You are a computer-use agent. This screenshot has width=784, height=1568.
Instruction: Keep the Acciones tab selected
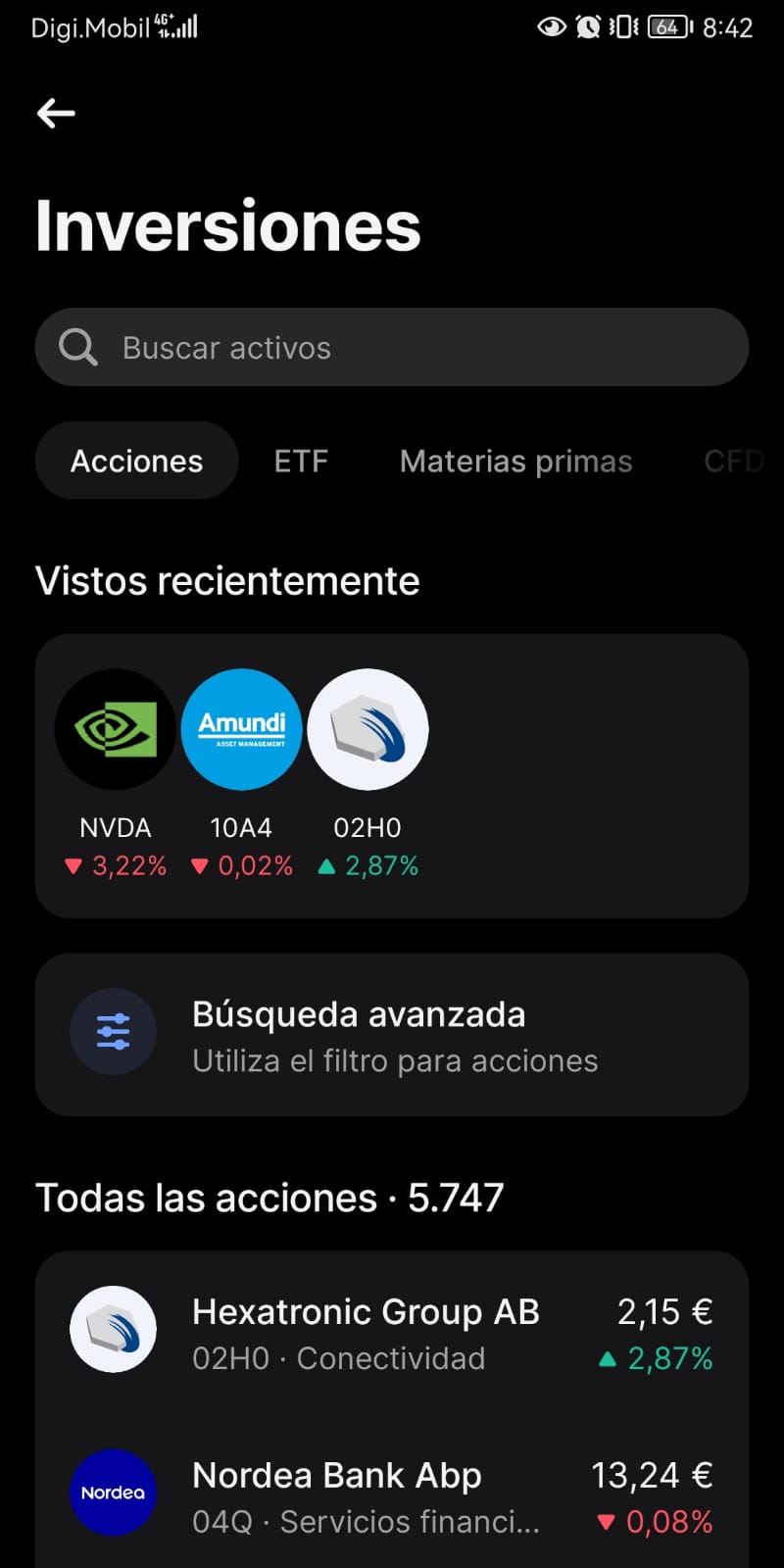click(x=136, y=461)
